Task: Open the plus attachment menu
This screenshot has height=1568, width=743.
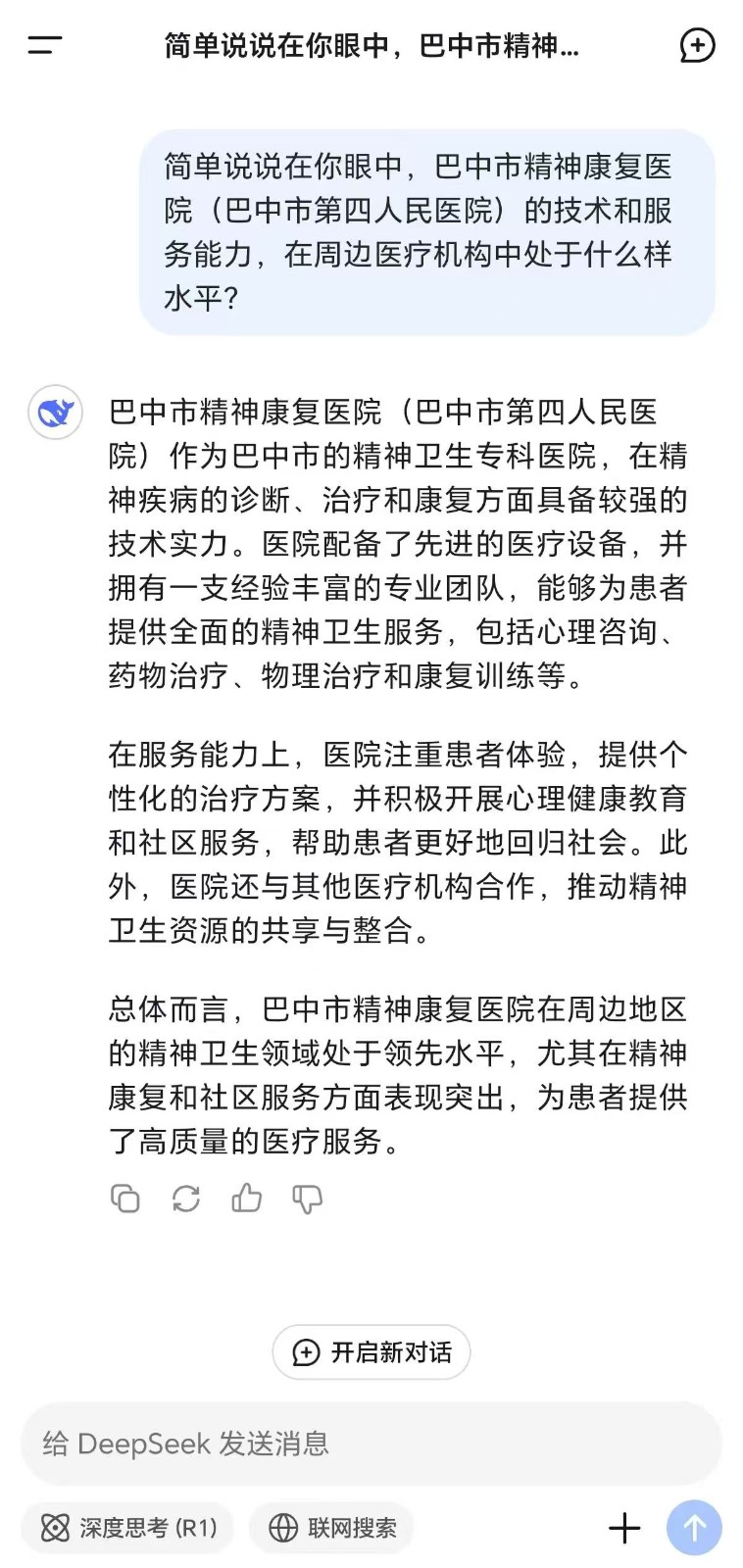Action: click(x=624, y=1528)
